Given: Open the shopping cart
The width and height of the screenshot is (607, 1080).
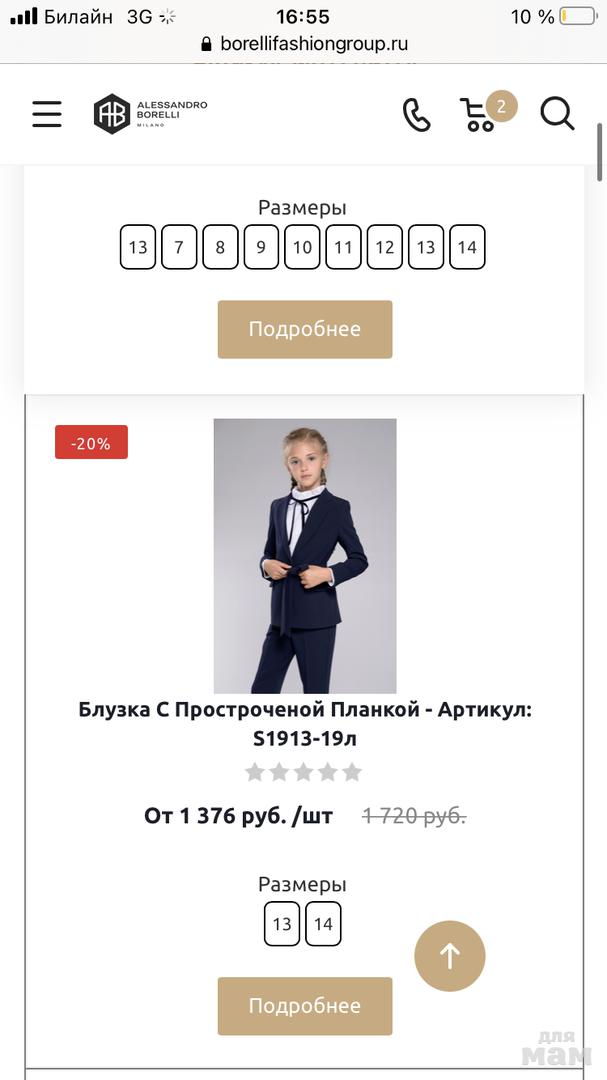Looking at the screenshot, I should tap(481, 114).
